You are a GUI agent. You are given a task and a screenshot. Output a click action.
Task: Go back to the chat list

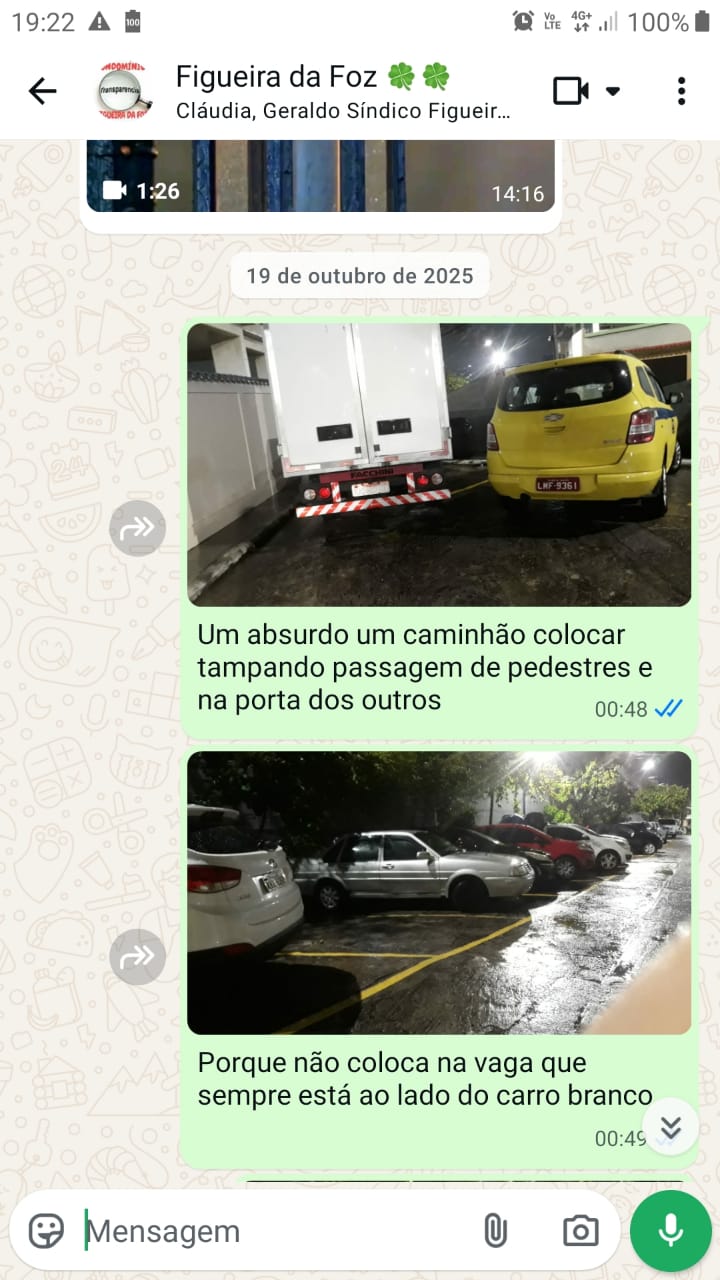tap(42, 91)
